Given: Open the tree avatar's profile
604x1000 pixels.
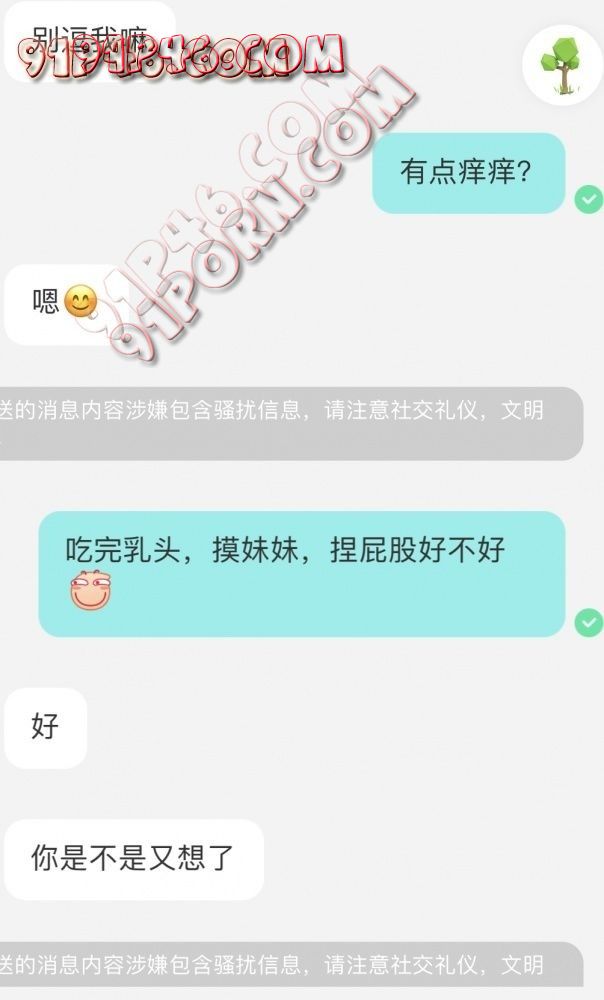Looking at the screenshot, I should pyautogui.click(x=561, y=65).
